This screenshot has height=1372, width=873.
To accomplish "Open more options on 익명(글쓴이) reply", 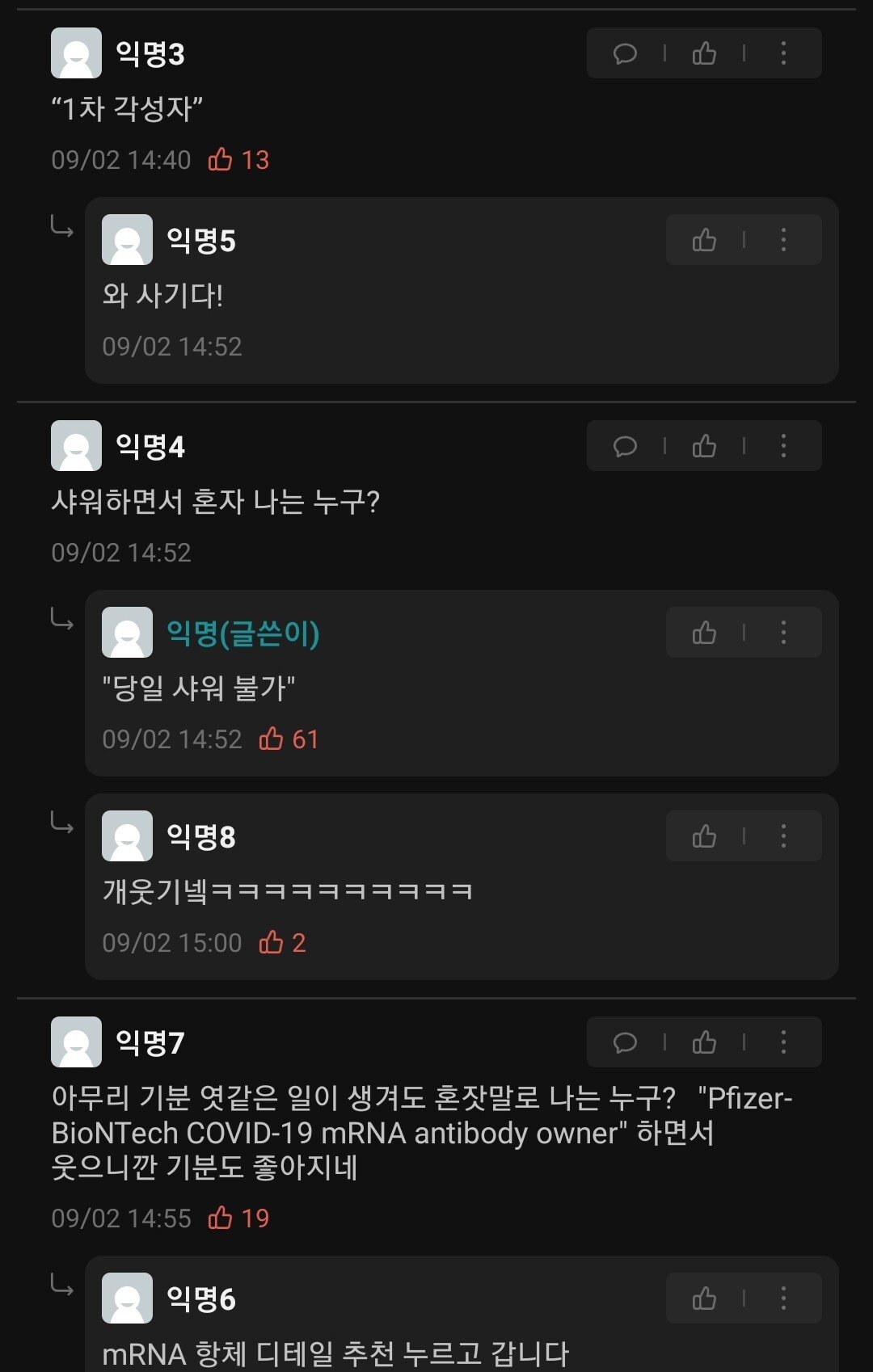I will (782, 633).
